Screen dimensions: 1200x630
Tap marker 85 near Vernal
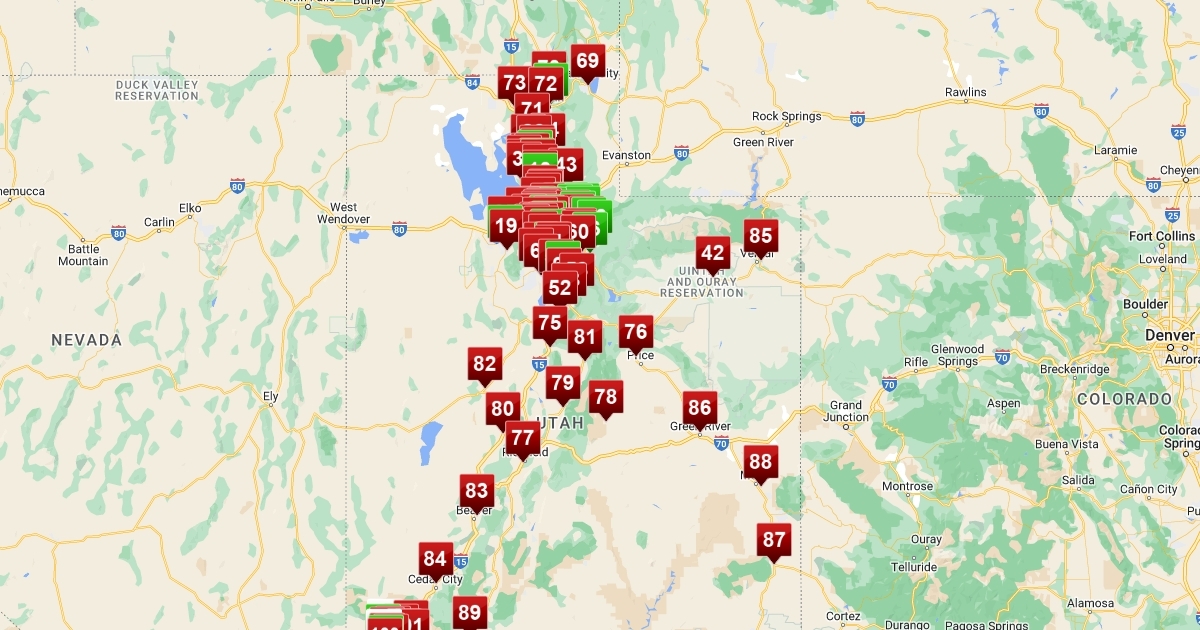coord(761,236)
